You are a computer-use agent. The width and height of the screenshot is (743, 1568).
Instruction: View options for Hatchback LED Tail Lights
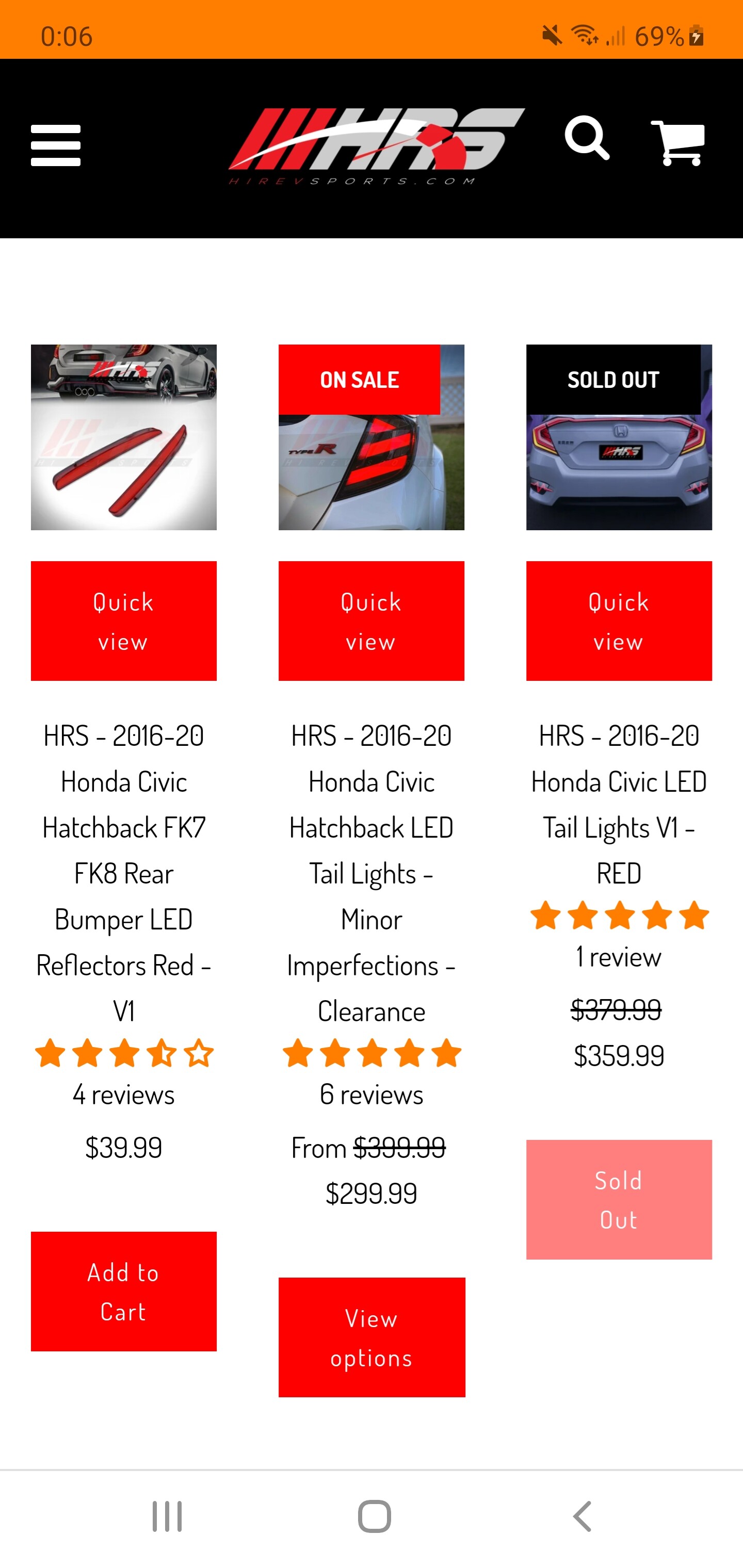pos(372,1337)
